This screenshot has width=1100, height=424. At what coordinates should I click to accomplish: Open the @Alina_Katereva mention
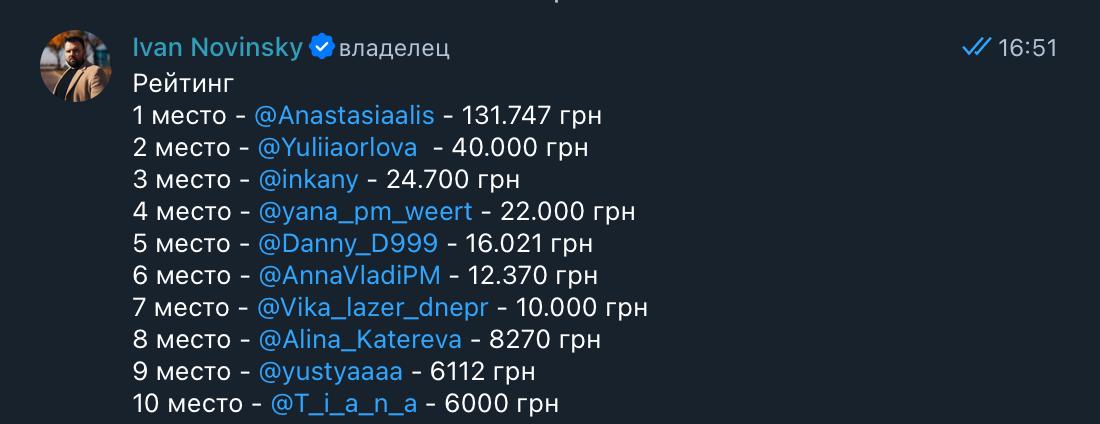pos(360,340)
